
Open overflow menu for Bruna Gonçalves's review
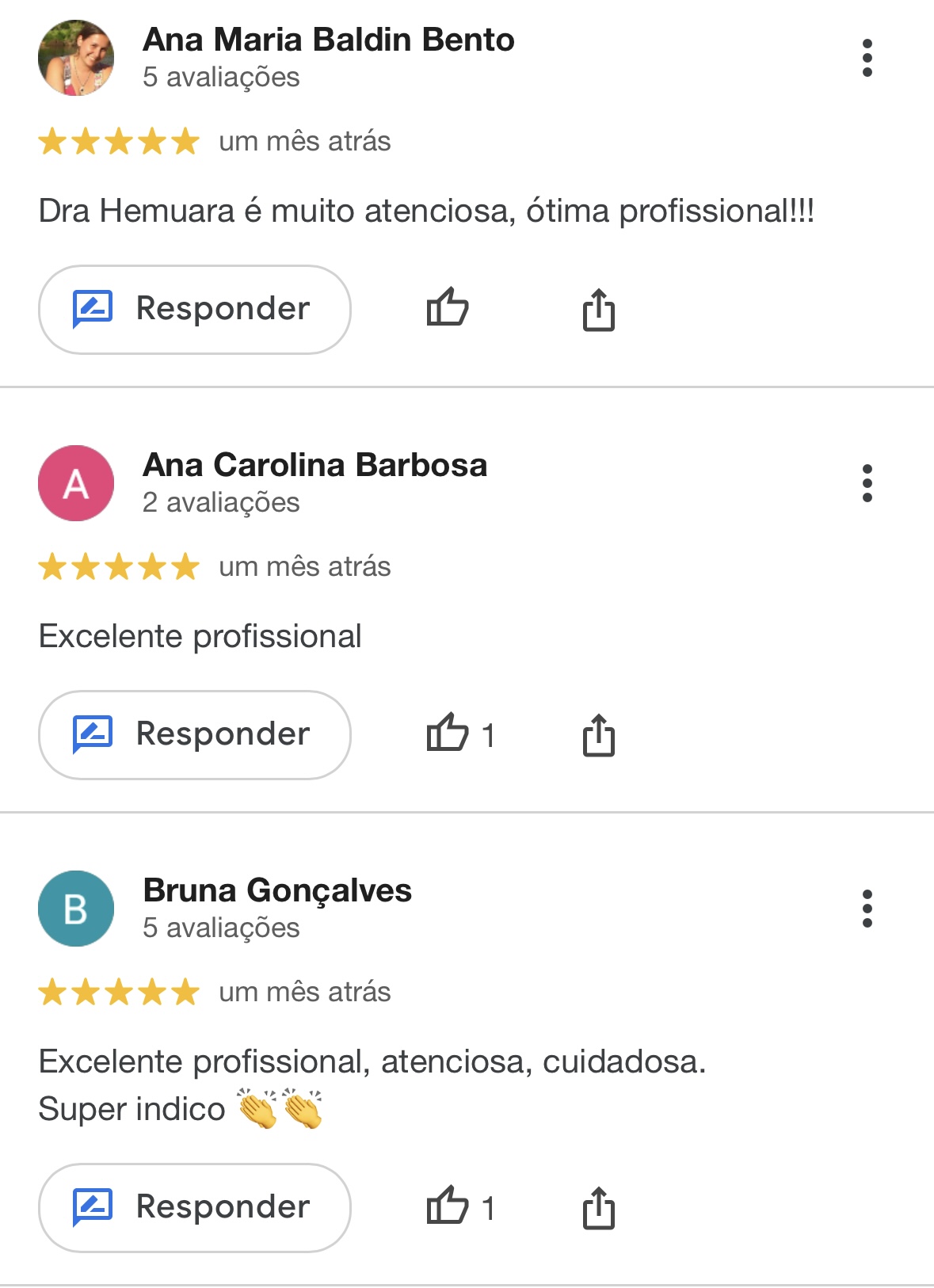coord(867,909)
